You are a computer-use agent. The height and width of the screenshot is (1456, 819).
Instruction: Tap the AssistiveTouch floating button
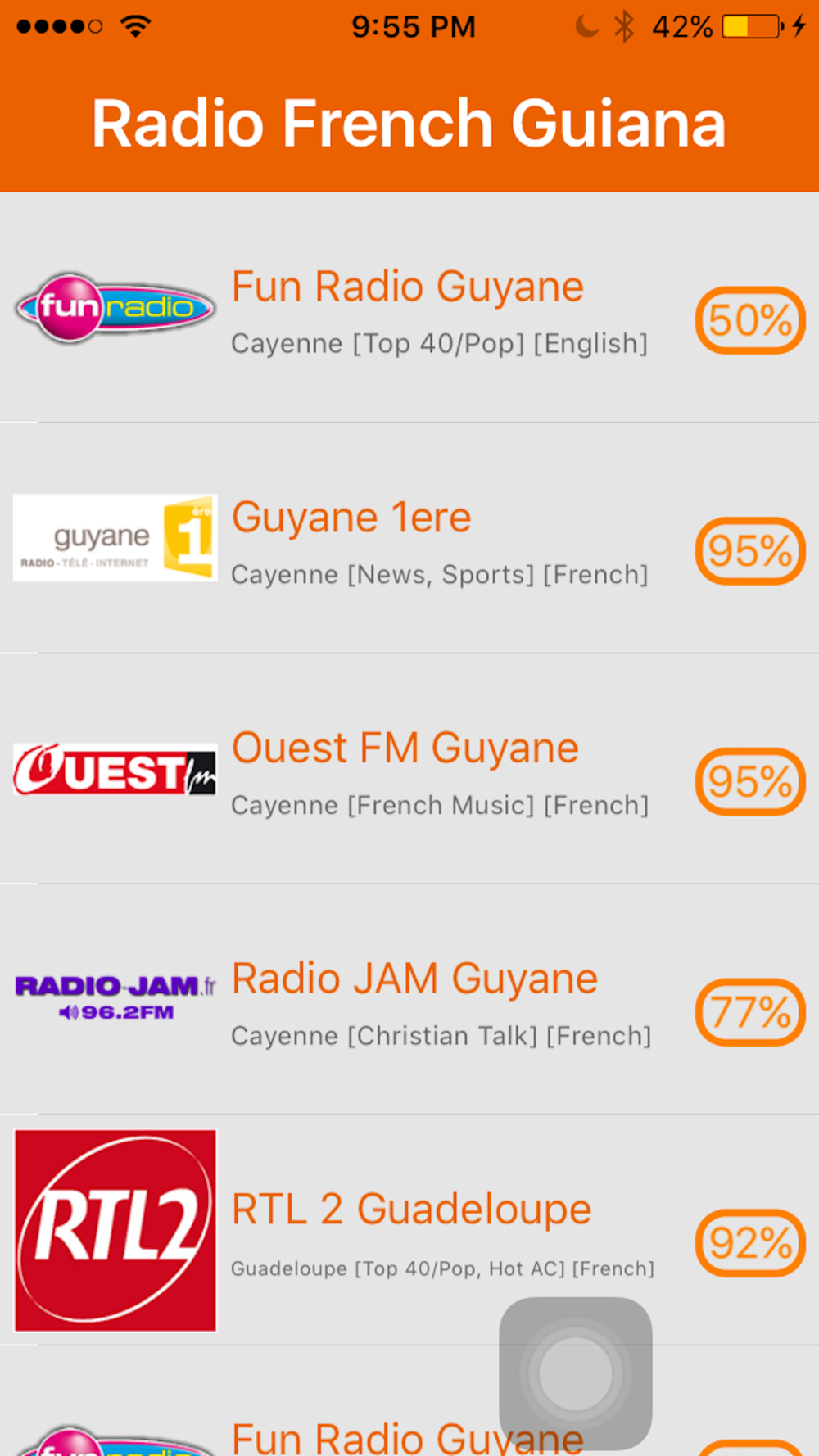[x=576, y=1373]
